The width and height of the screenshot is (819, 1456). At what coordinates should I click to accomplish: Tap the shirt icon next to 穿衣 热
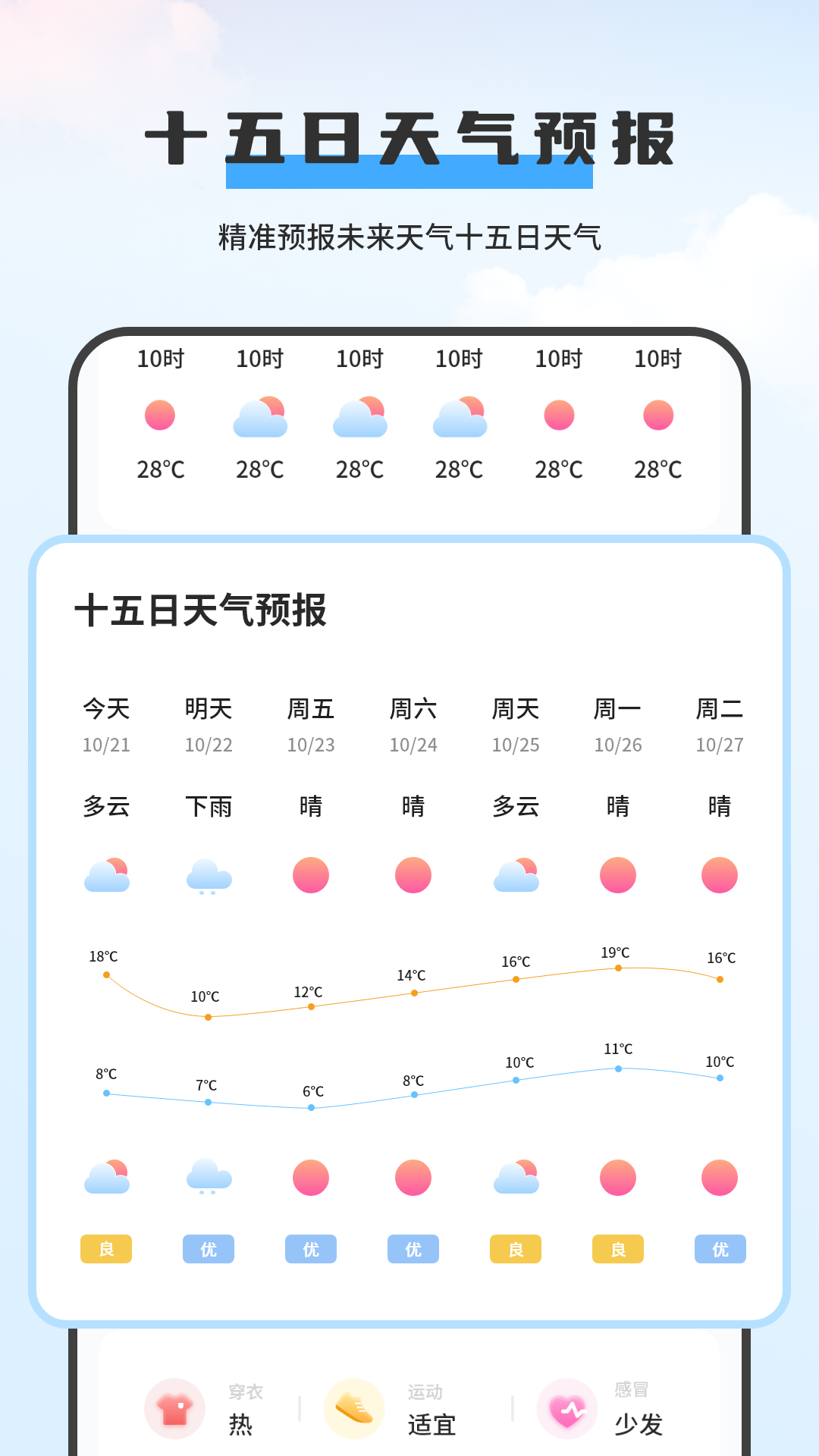(x=174, y=1408)
